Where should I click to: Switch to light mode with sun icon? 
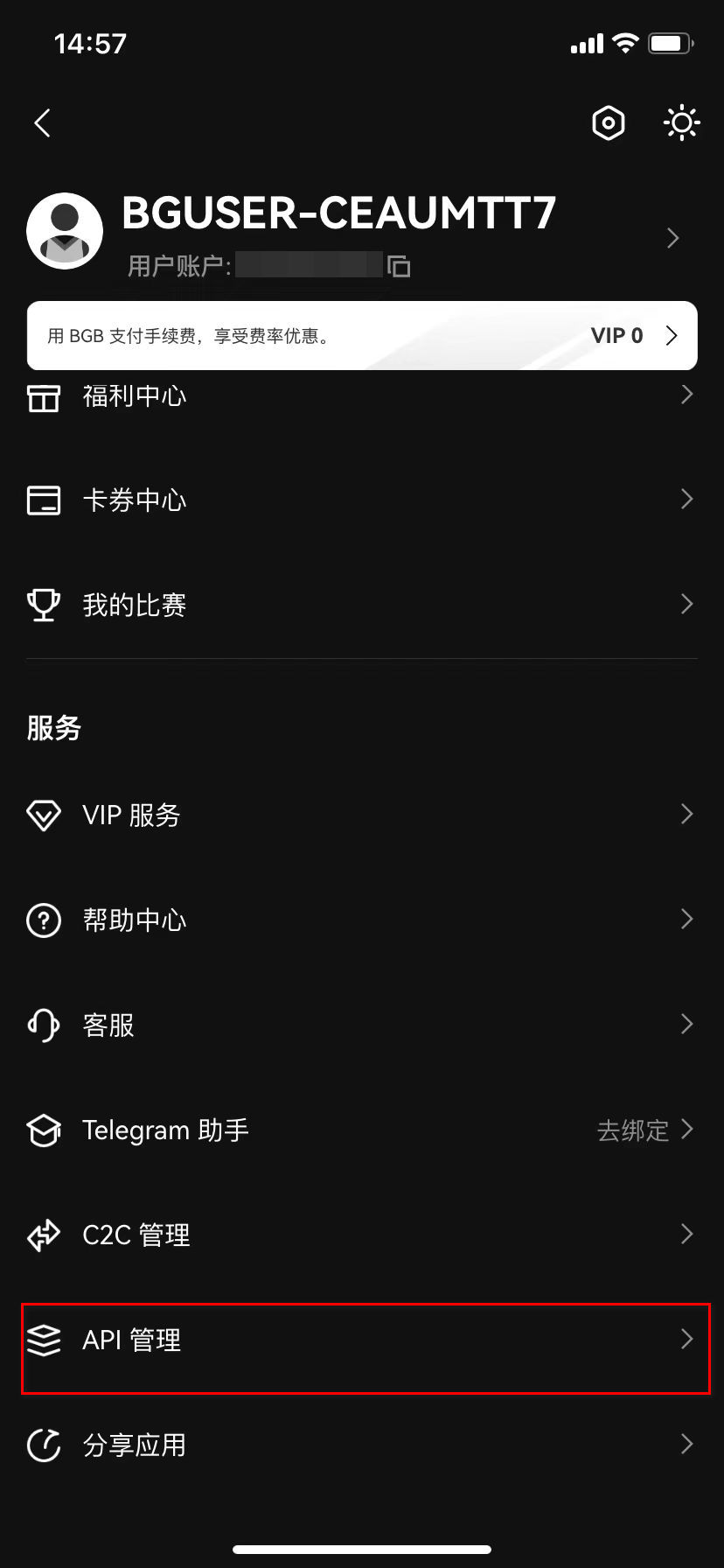[681, 122]
